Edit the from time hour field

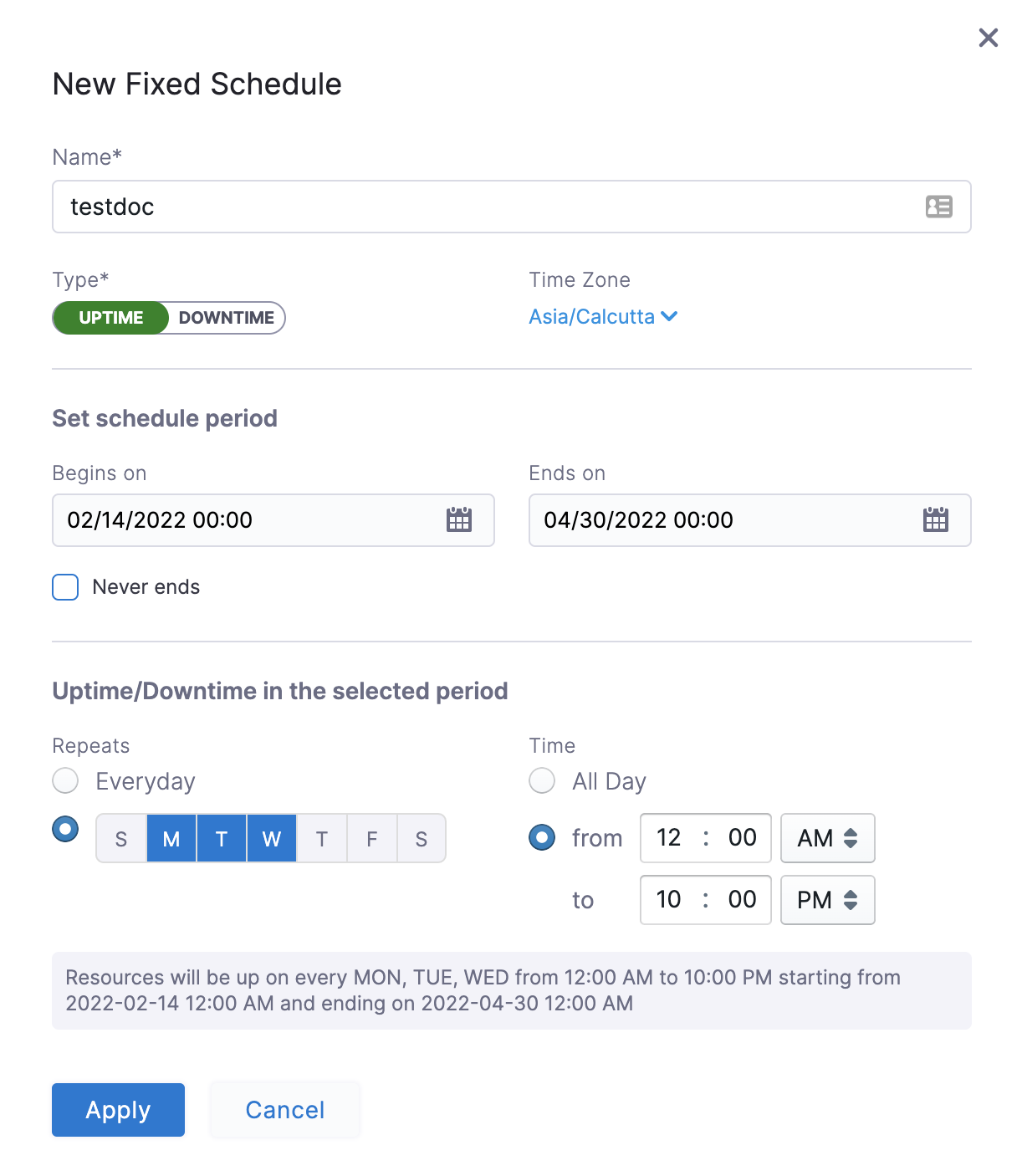point(669,838)
